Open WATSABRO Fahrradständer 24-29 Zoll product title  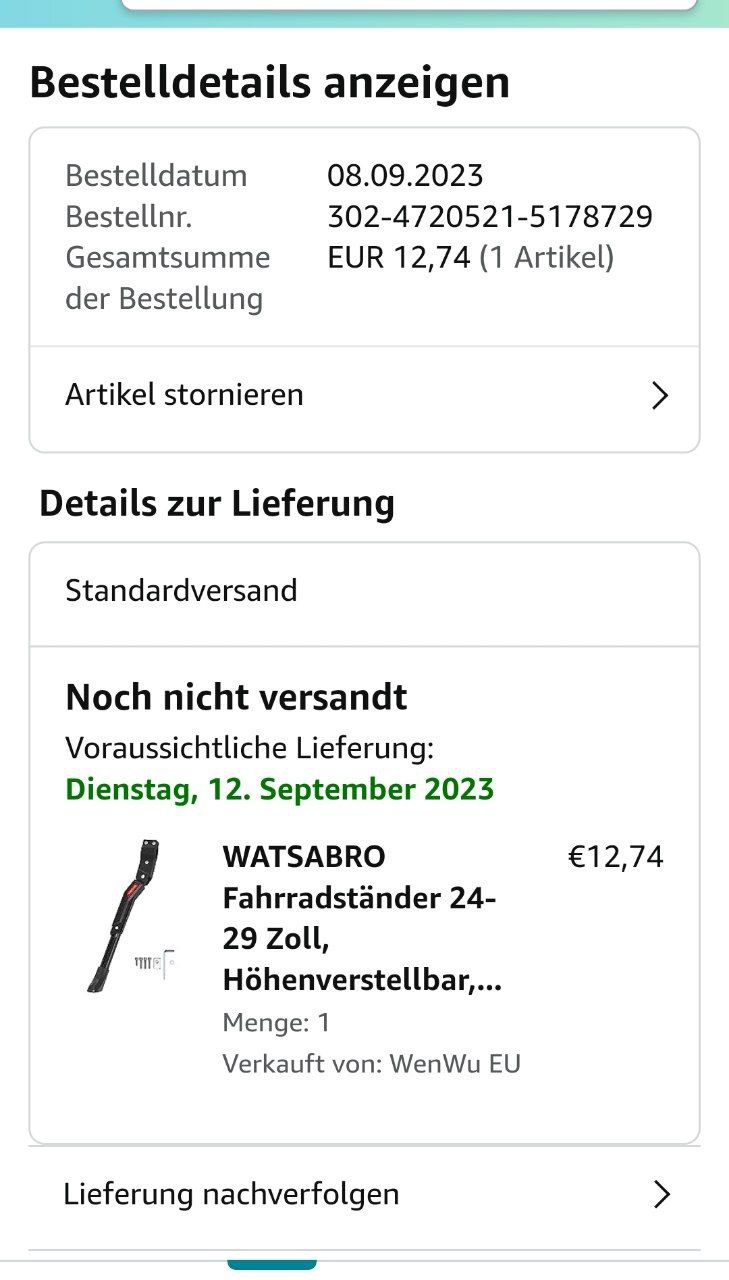click(x=361, y=919)
